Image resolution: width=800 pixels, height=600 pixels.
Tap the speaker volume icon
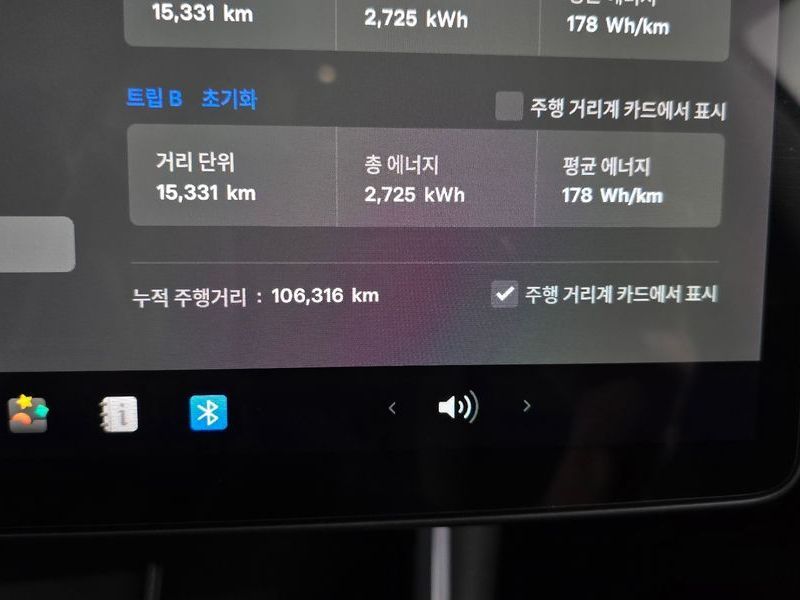tap(458, 407)
